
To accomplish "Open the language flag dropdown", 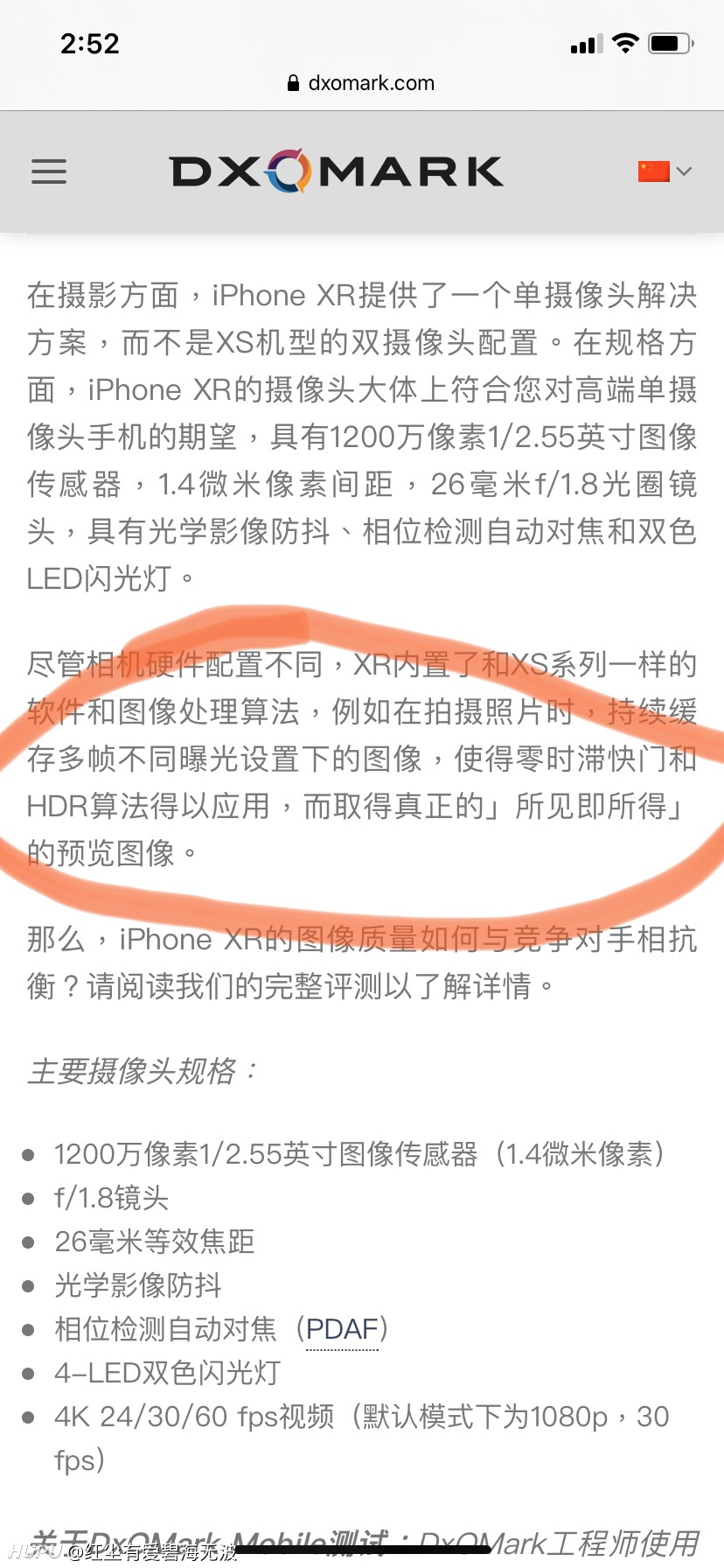I will point(665,171).
